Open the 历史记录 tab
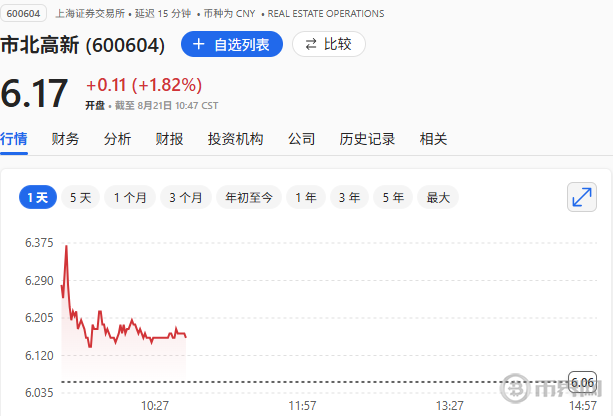This screenshot has height=416, width=613. point(367,139)
